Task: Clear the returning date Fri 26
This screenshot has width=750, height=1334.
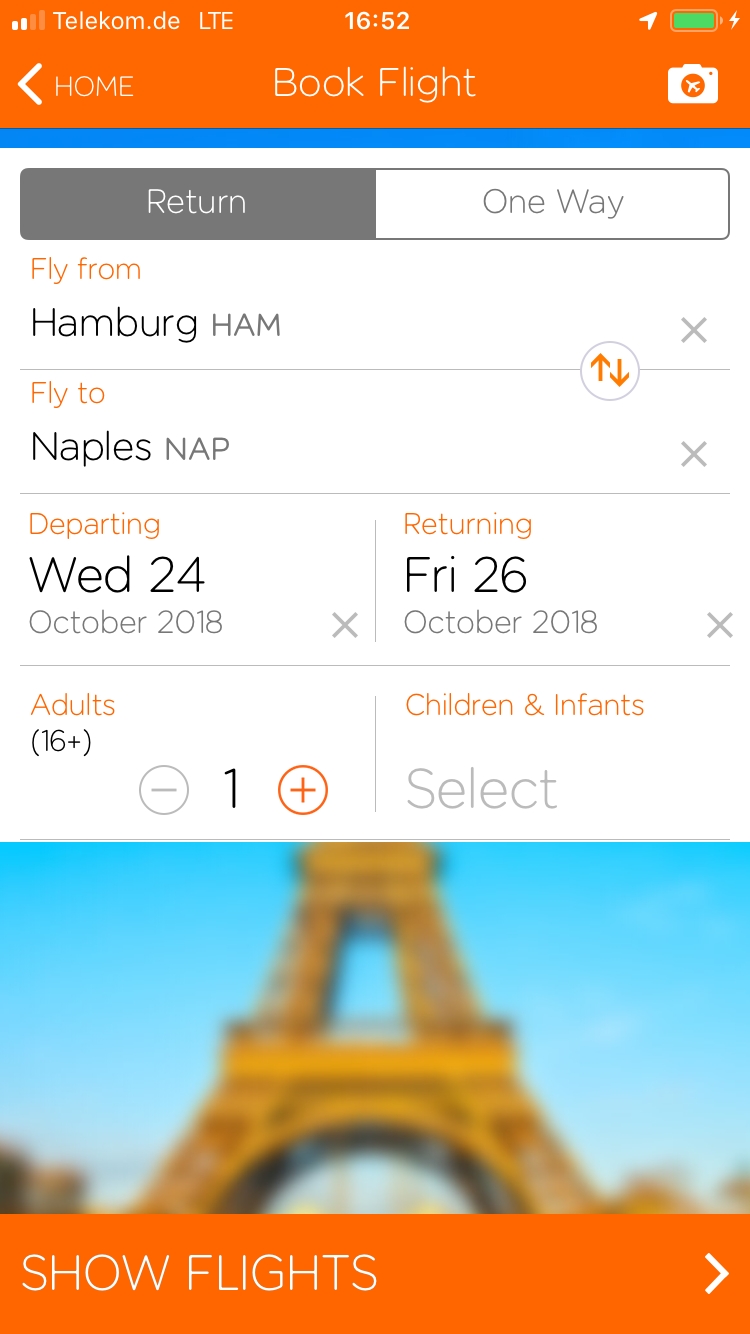Action: (x=720, y=626)
